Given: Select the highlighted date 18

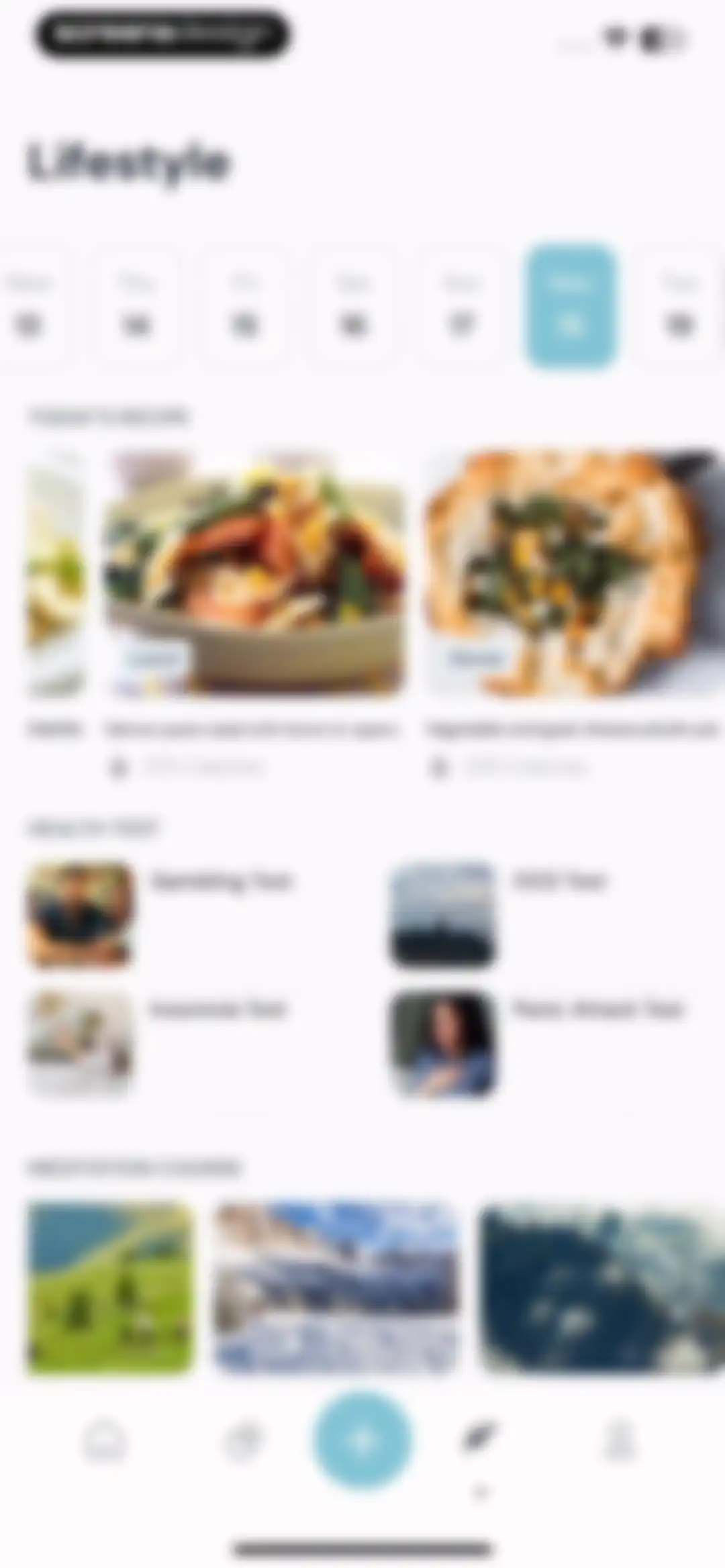Looking at the screenshot, I should pos(571,307).
